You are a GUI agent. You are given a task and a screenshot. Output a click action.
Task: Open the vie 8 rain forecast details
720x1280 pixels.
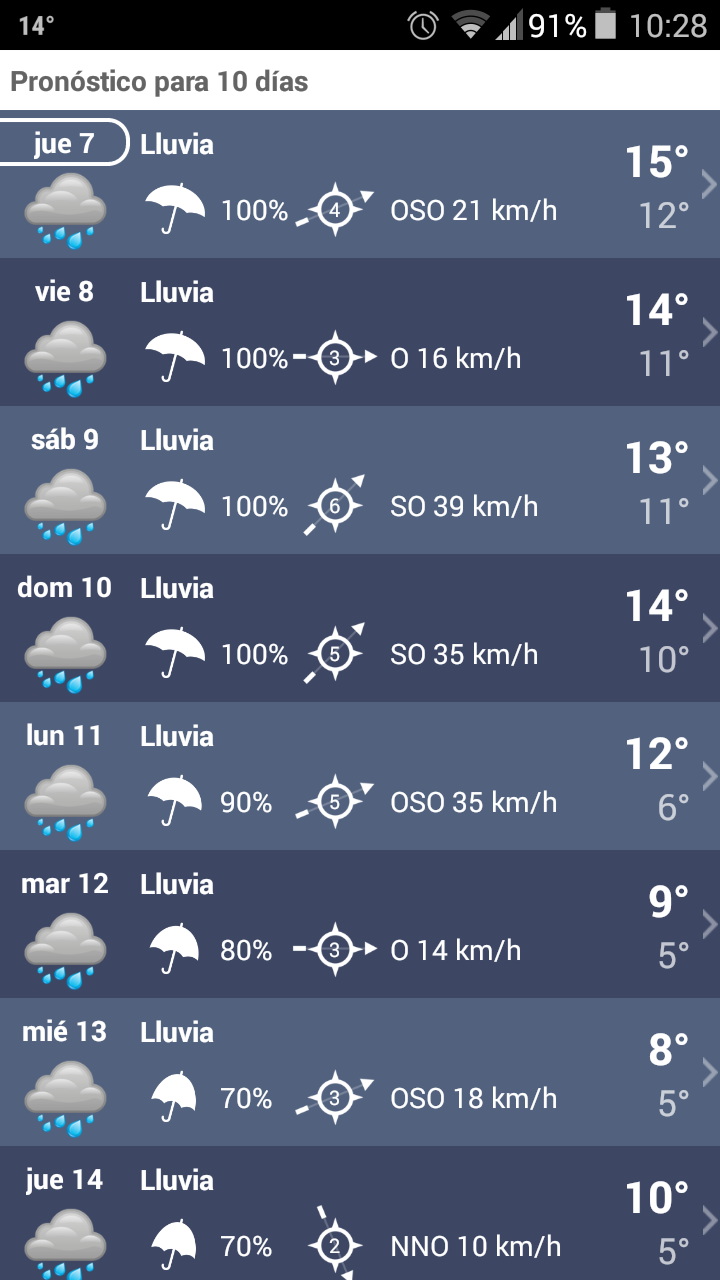tap(360, 332)
